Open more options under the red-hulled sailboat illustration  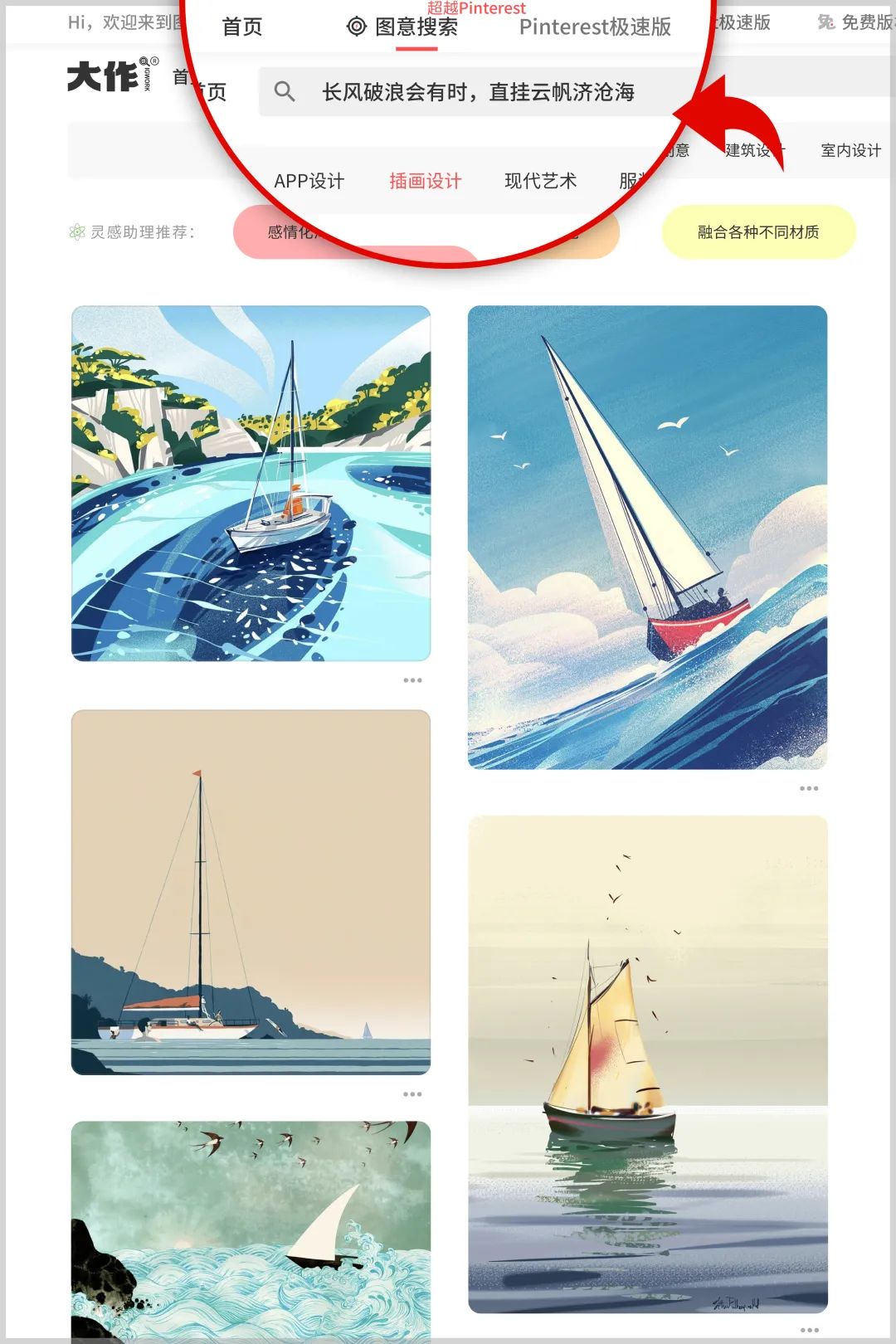(809, 788)
